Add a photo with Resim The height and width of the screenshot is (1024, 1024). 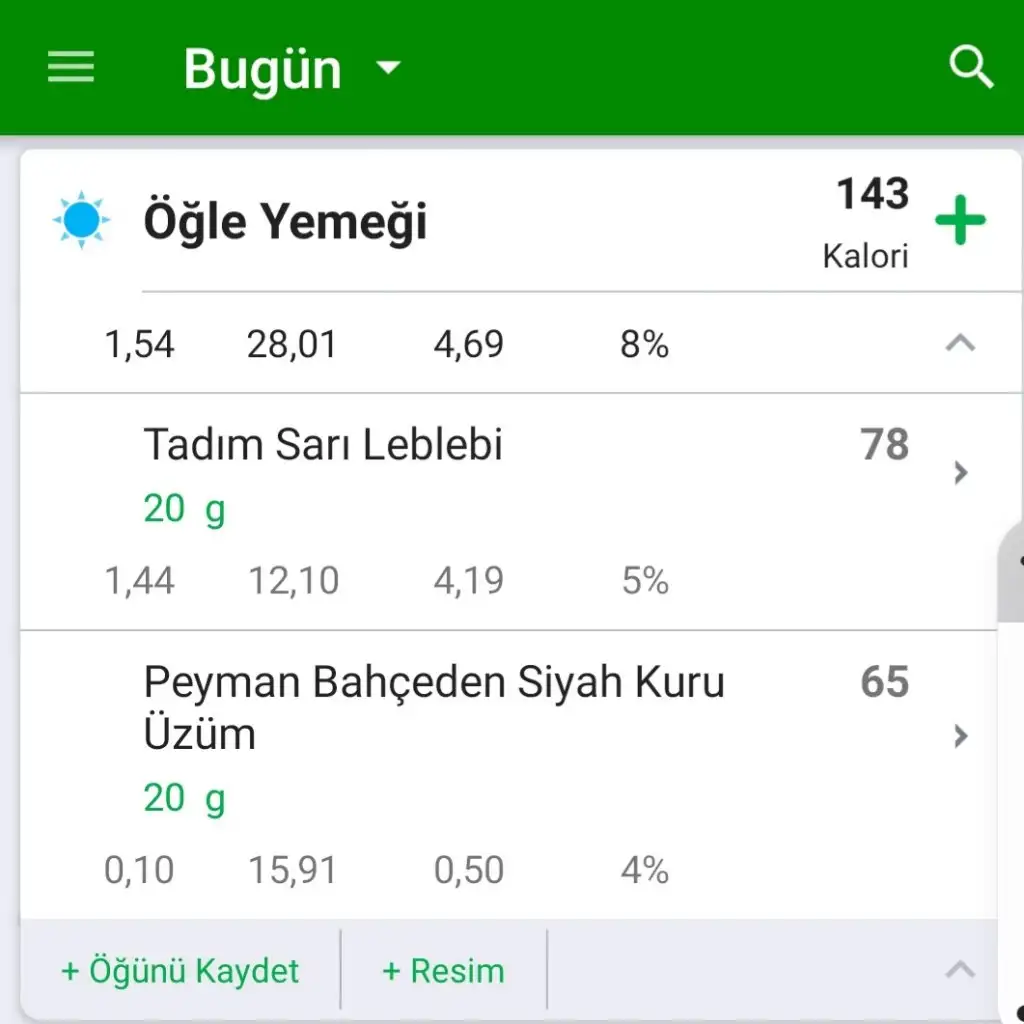pos(443,971)
